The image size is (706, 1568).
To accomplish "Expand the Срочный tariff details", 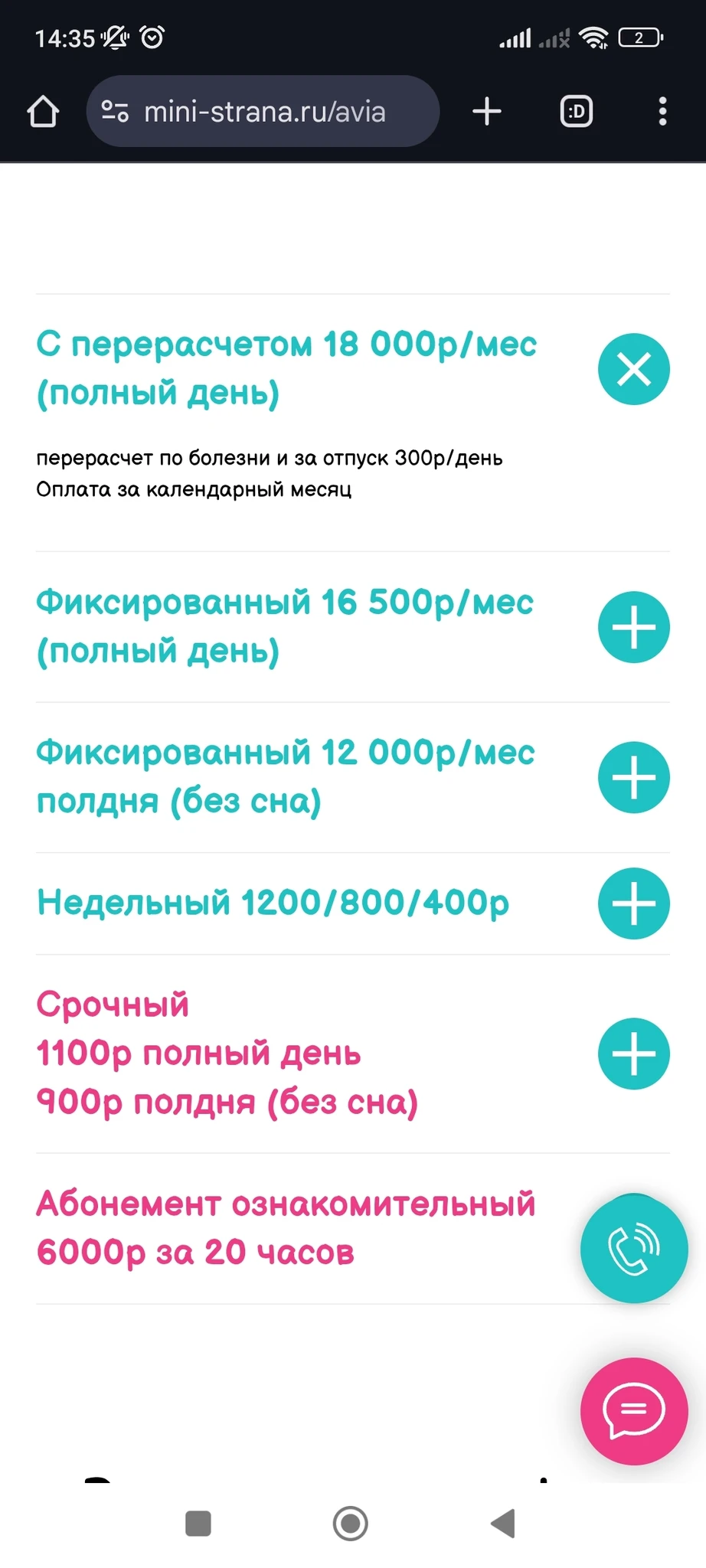I will pos(633,1053).
